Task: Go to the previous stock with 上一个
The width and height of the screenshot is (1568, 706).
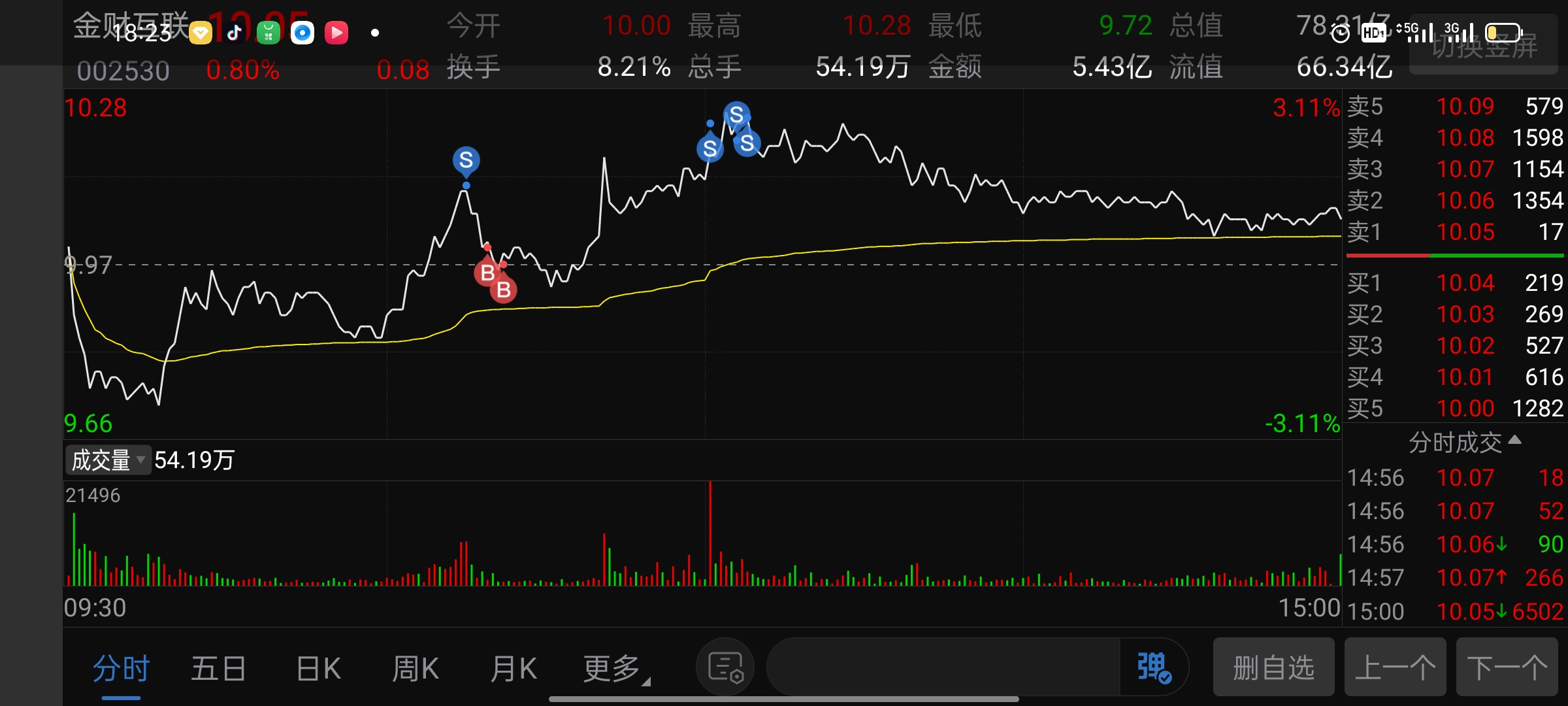Action: coord(1395,667)
